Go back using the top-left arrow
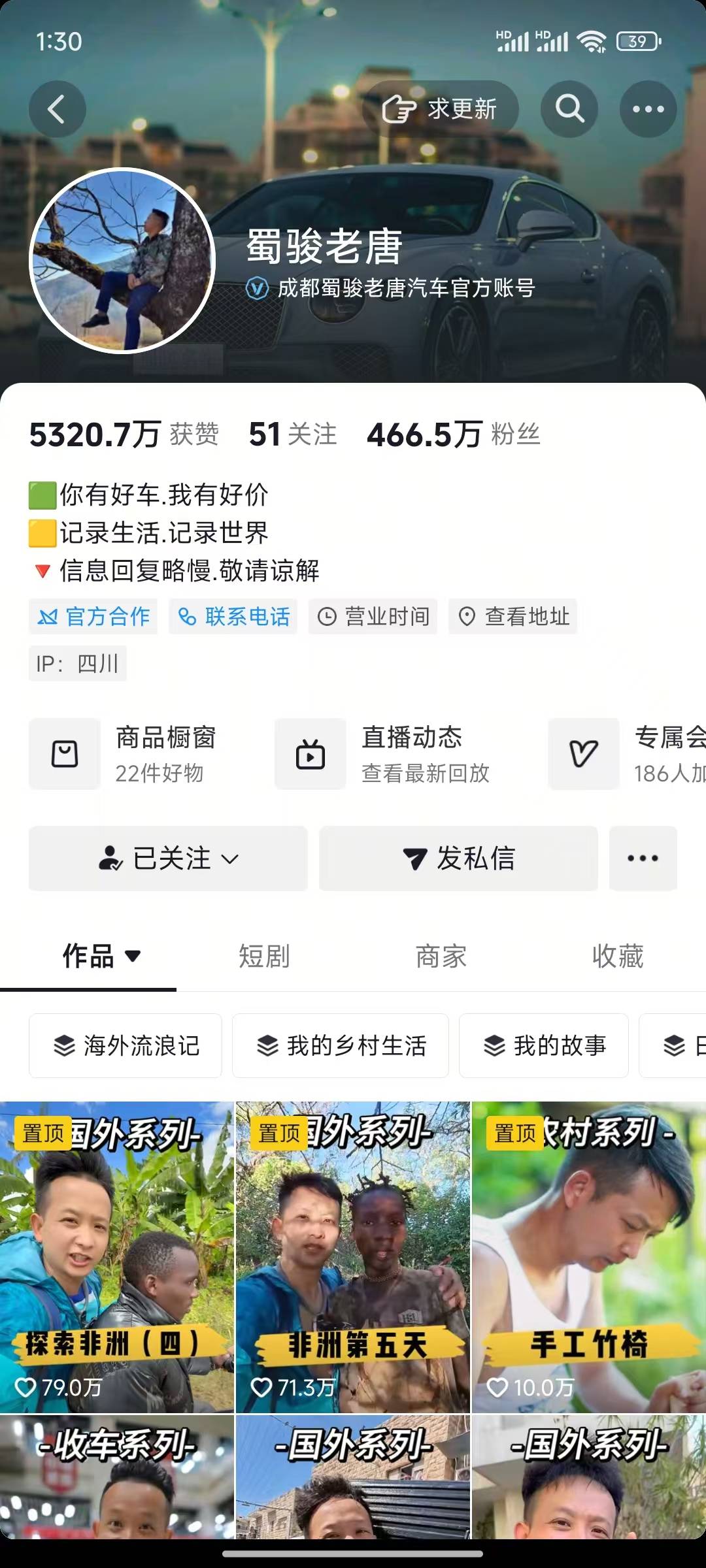Screen dimensions: 706x1568 point(58,109)
